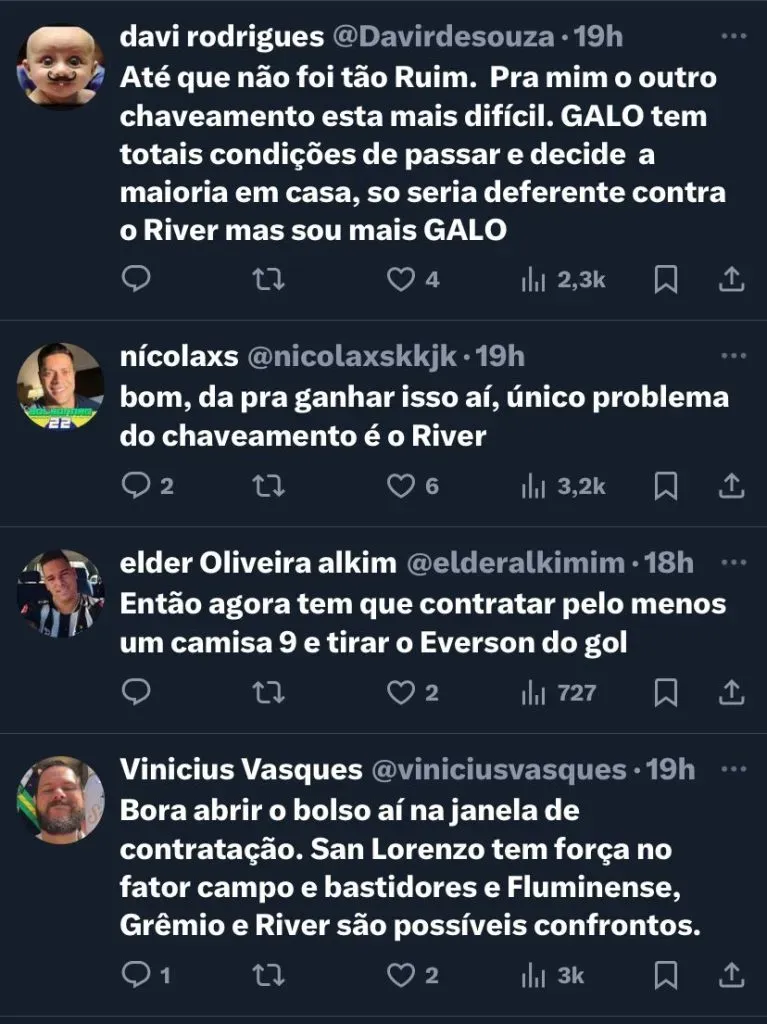This screenshot has height=1024, width=767.
Task: Bookmark the tweet by elder Oliveira alkim
Action: pyautogui.click(x=666, y=692)
